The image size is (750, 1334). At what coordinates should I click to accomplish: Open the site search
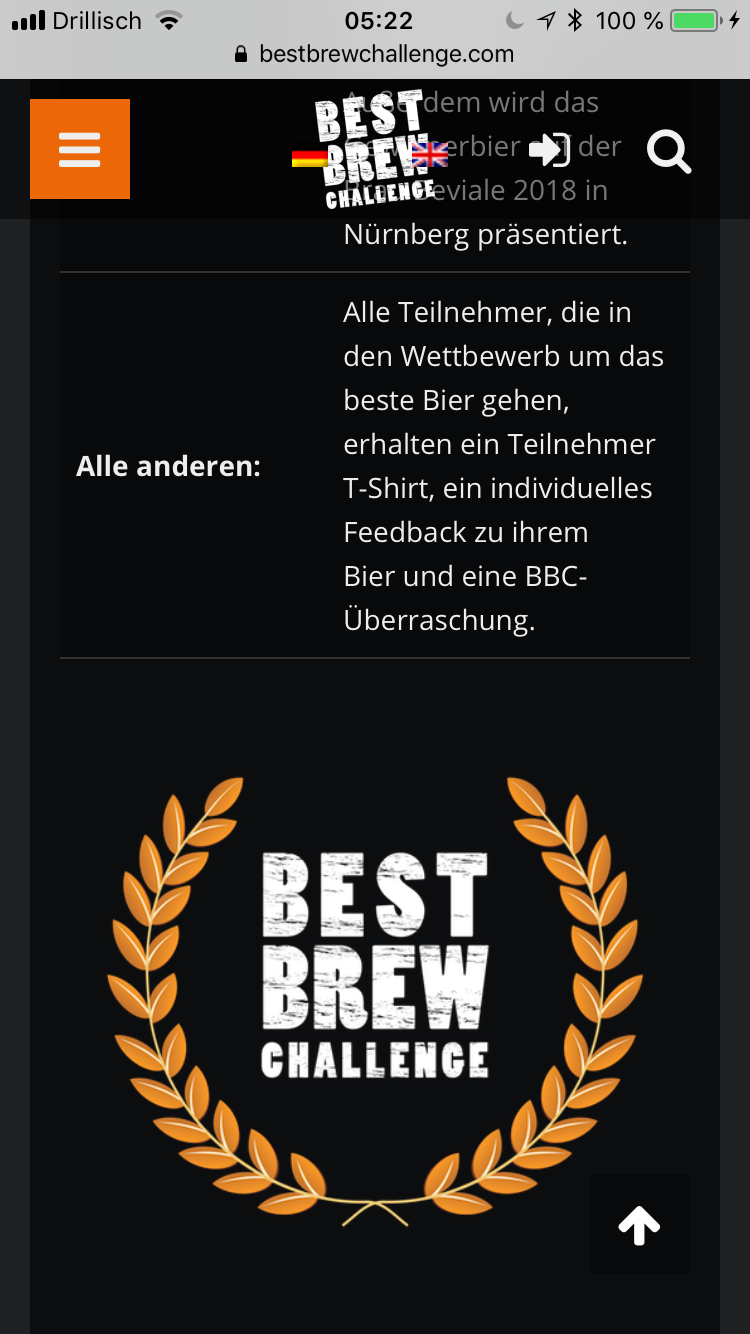click(669, 152)
